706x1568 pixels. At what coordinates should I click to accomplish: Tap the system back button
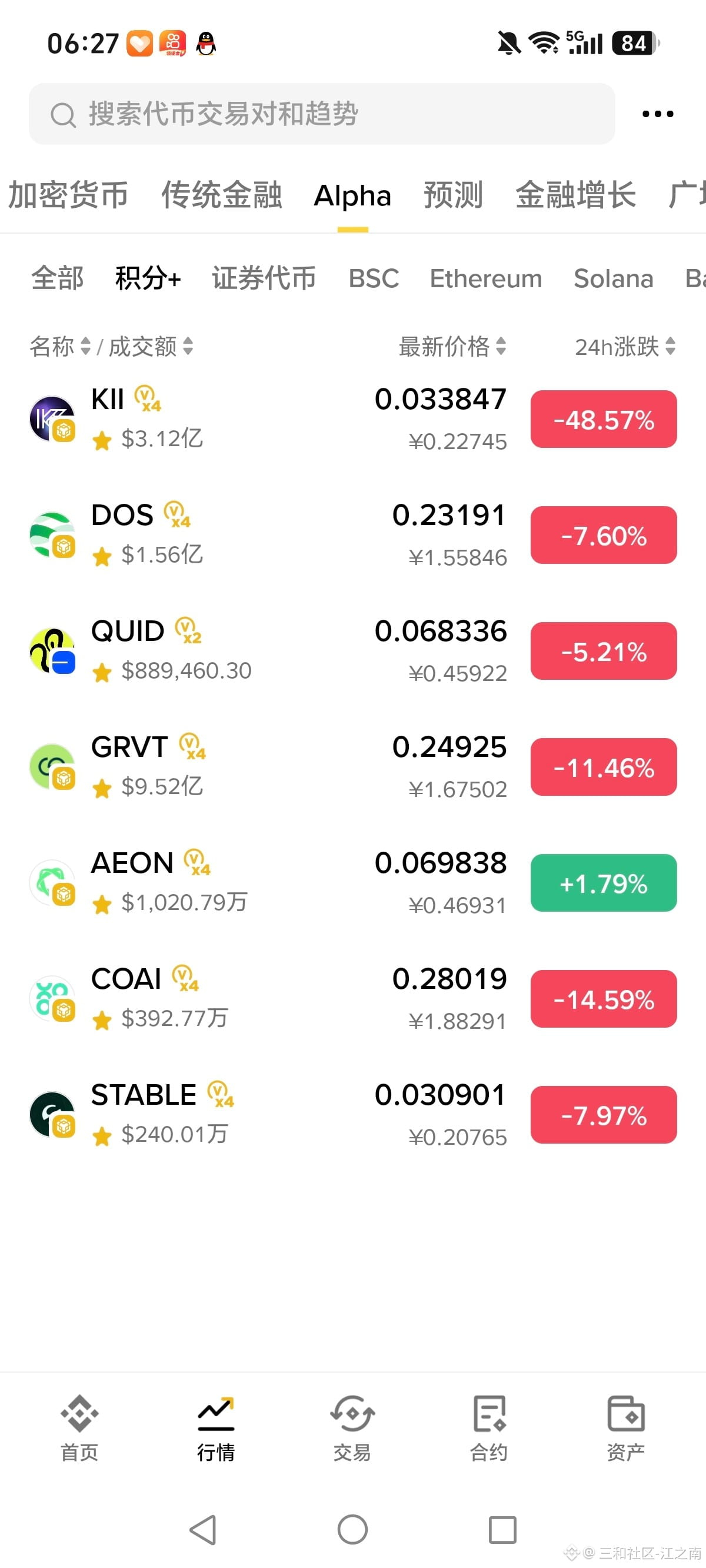click(204, 1530)
